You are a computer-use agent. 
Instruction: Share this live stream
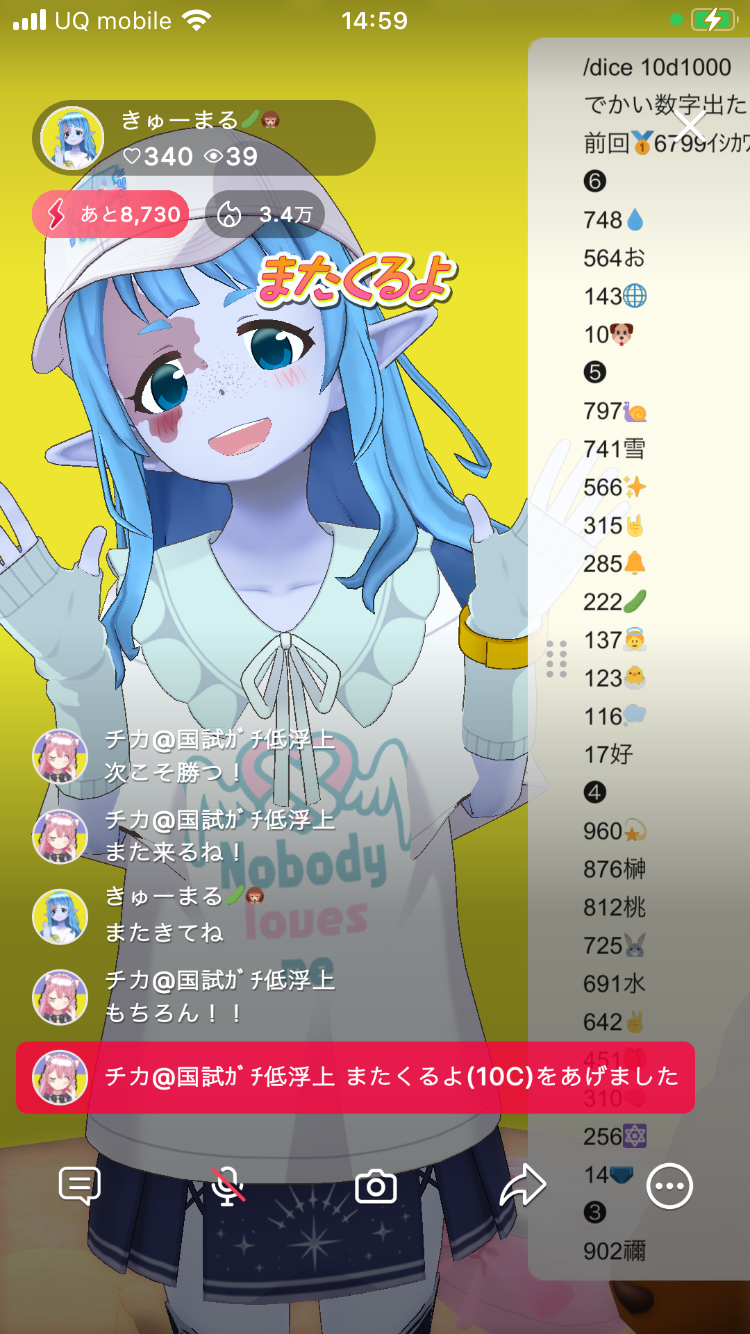[523, 1186]
